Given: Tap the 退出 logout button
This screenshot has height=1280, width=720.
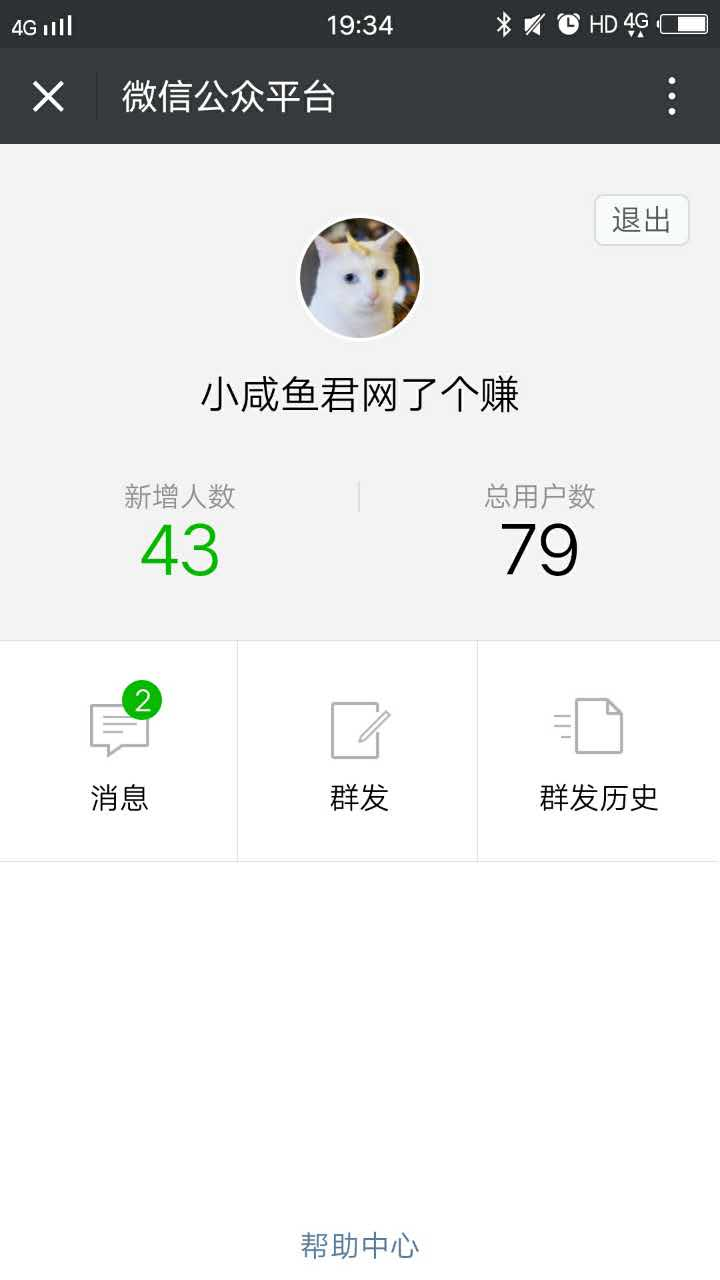Looking at the screenshot, I should click(641, 220).
